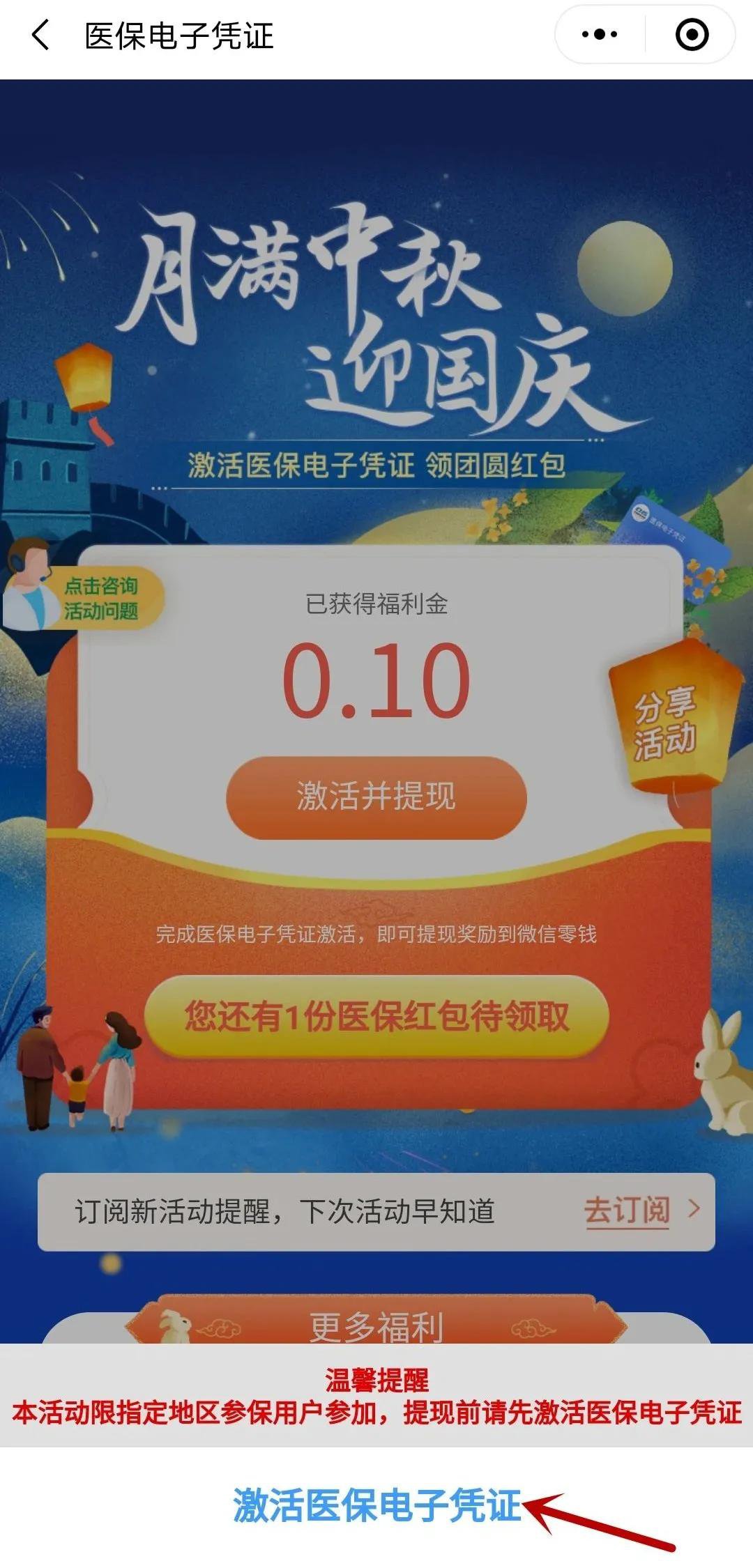The width and height of the screenshot is (753, 1568).
Task: Share the activity via 分享活动 lantern
Action: pyautogui.click(x=666, y=721)
